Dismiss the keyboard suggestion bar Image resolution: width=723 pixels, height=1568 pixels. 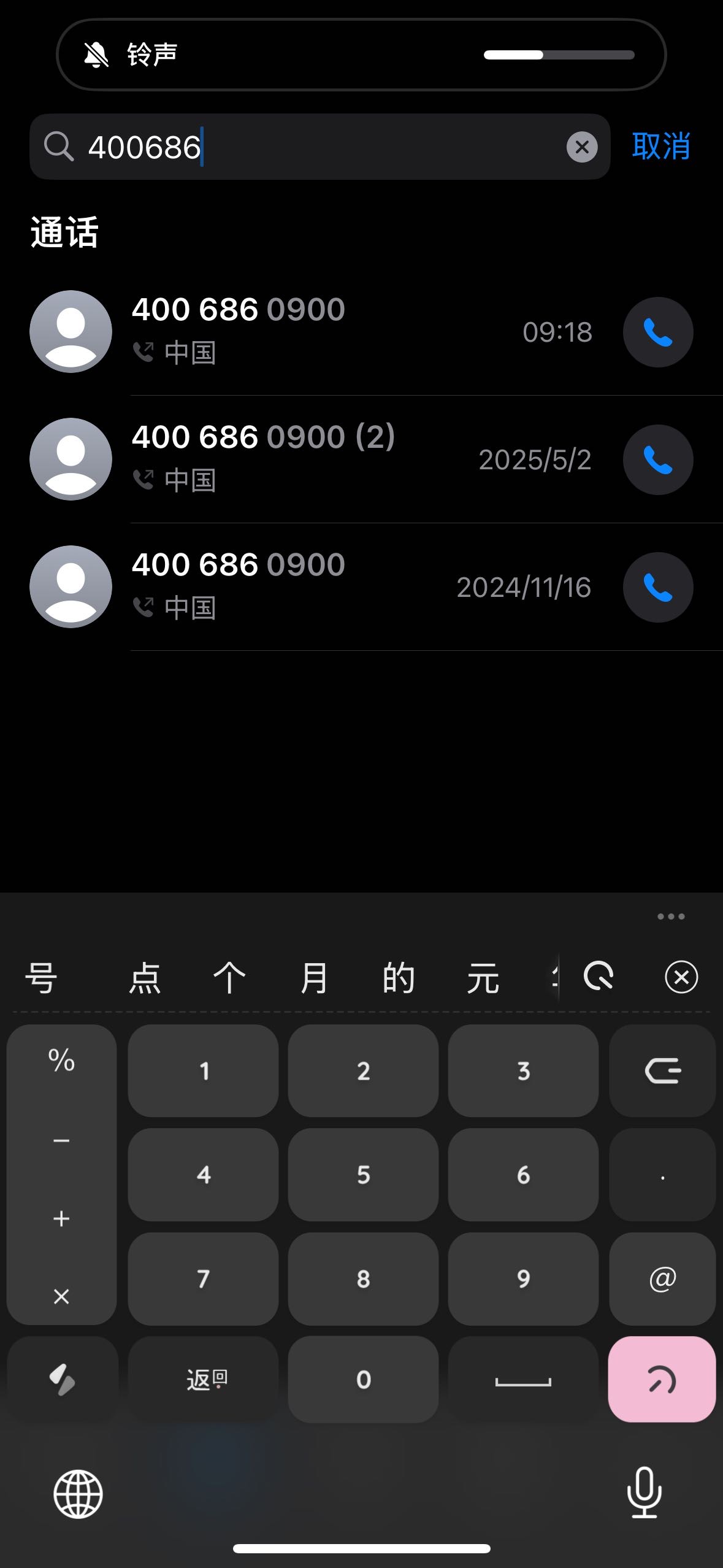tap(681, 977)
